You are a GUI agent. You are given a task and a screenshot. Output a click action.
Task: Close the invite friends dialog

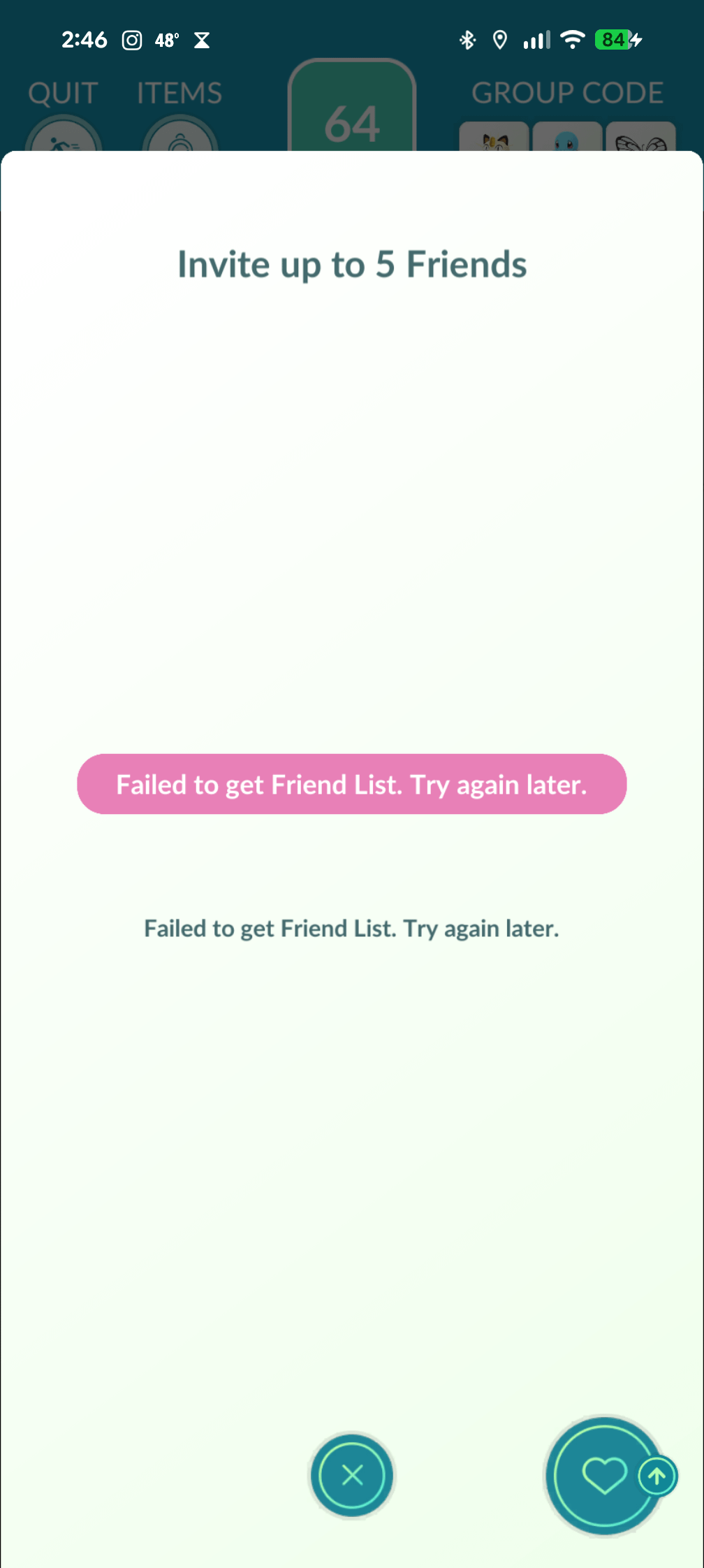point(352,1475)
